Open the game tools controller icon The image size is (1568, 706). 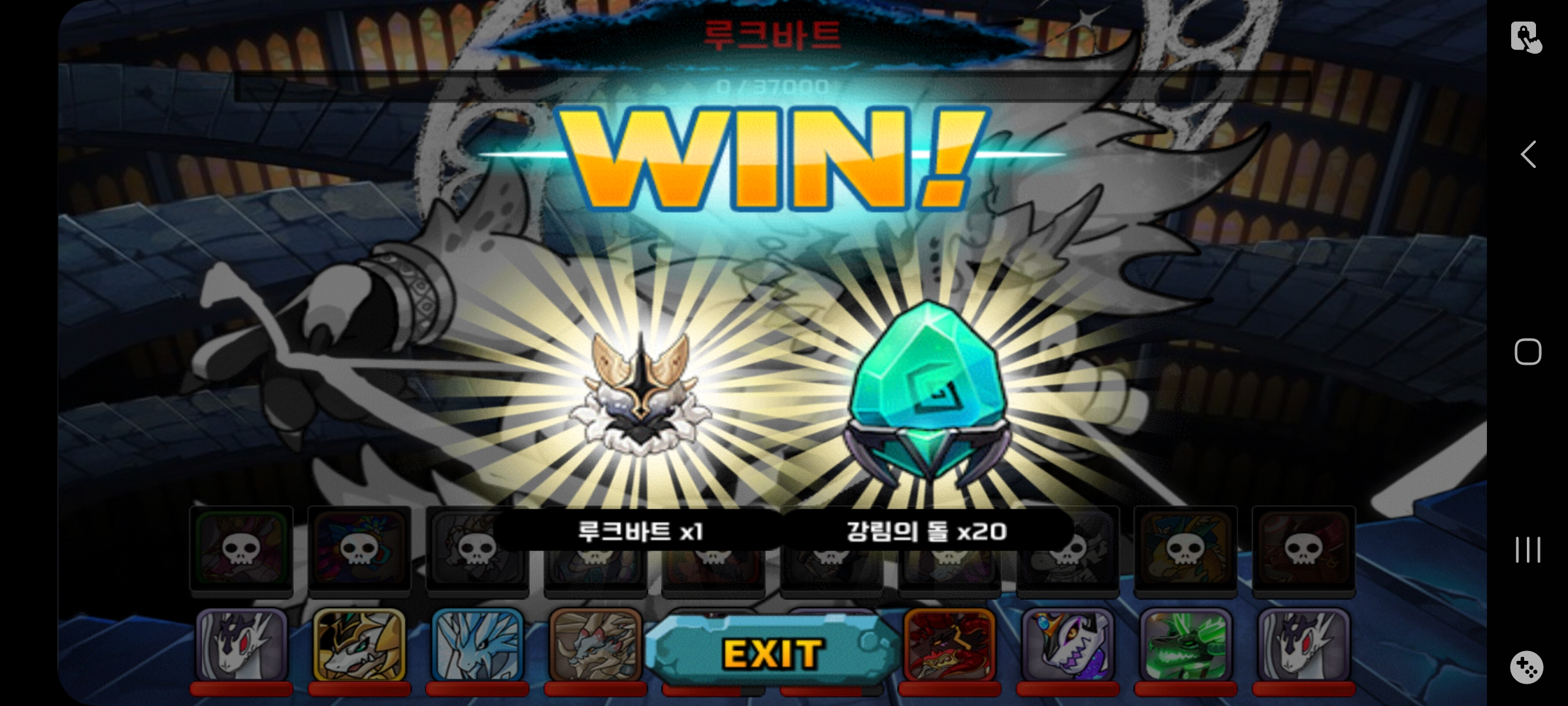pos(1527,668)
